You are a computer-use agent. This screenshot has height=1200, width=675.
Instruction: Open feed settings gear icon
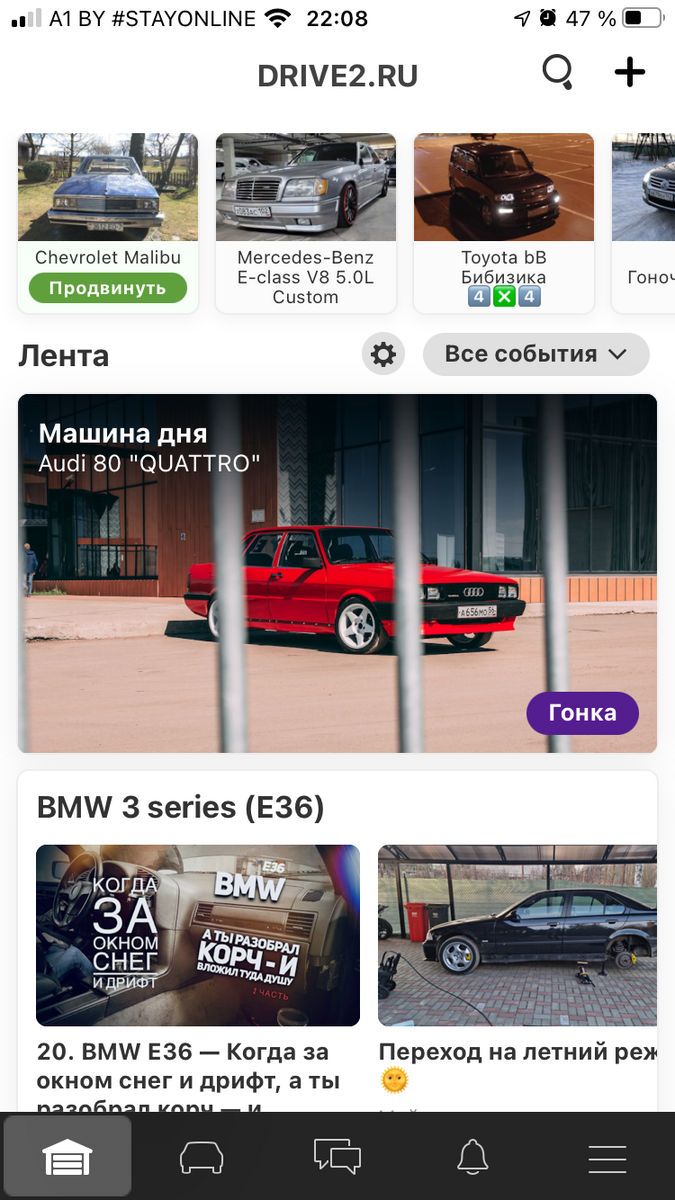point(383,354)
